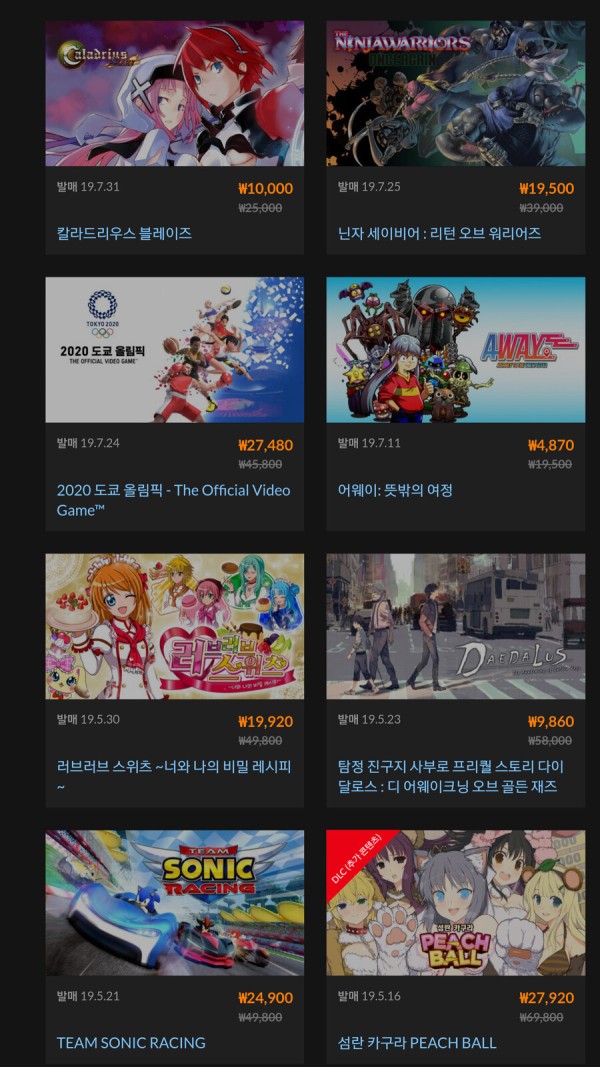Open 탐정 진구지 사부로 다이달로스 card
Viewport: 600px width, 1067px height.
point(455,626)
